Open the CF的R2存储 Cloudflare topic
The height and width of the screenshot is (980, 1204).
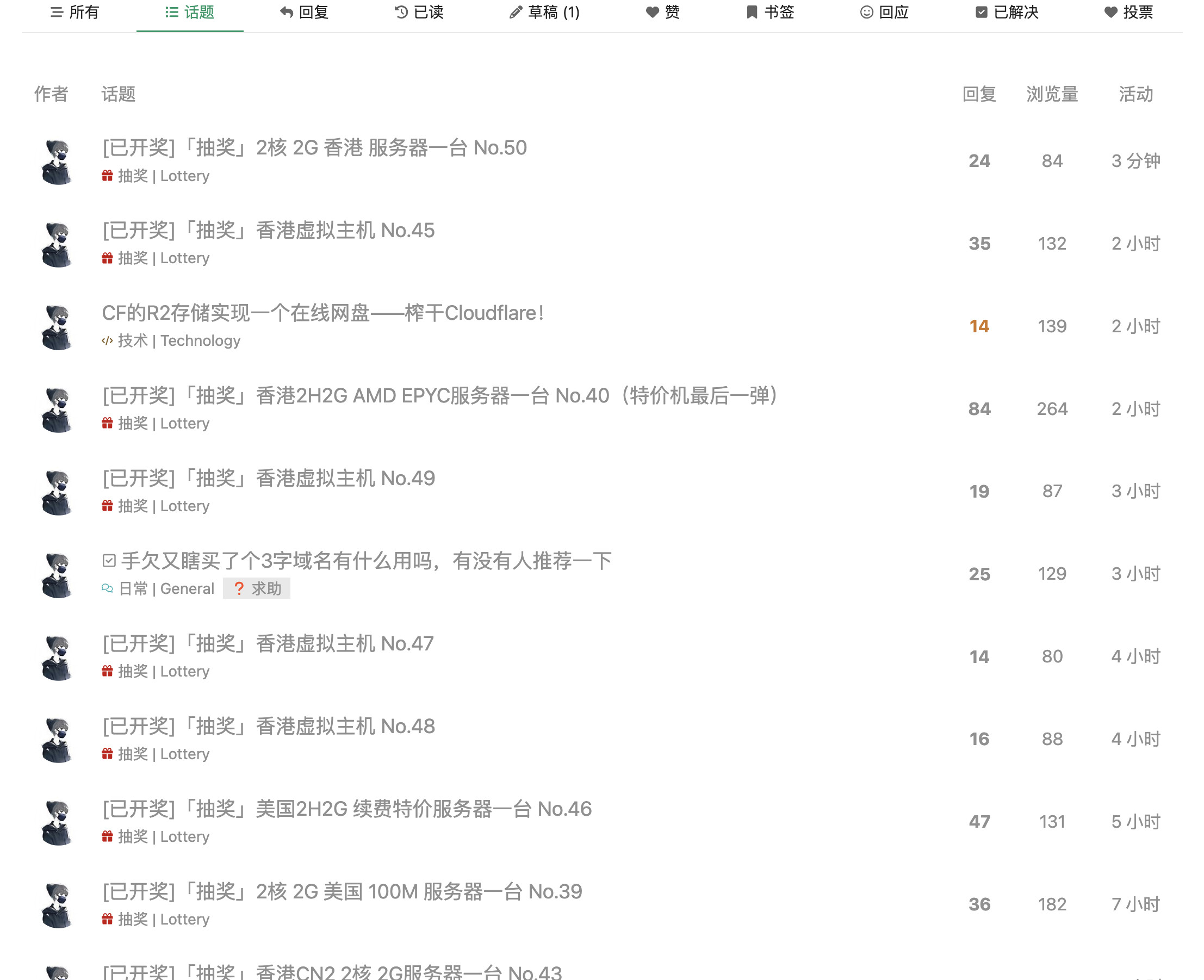[322, 313]
